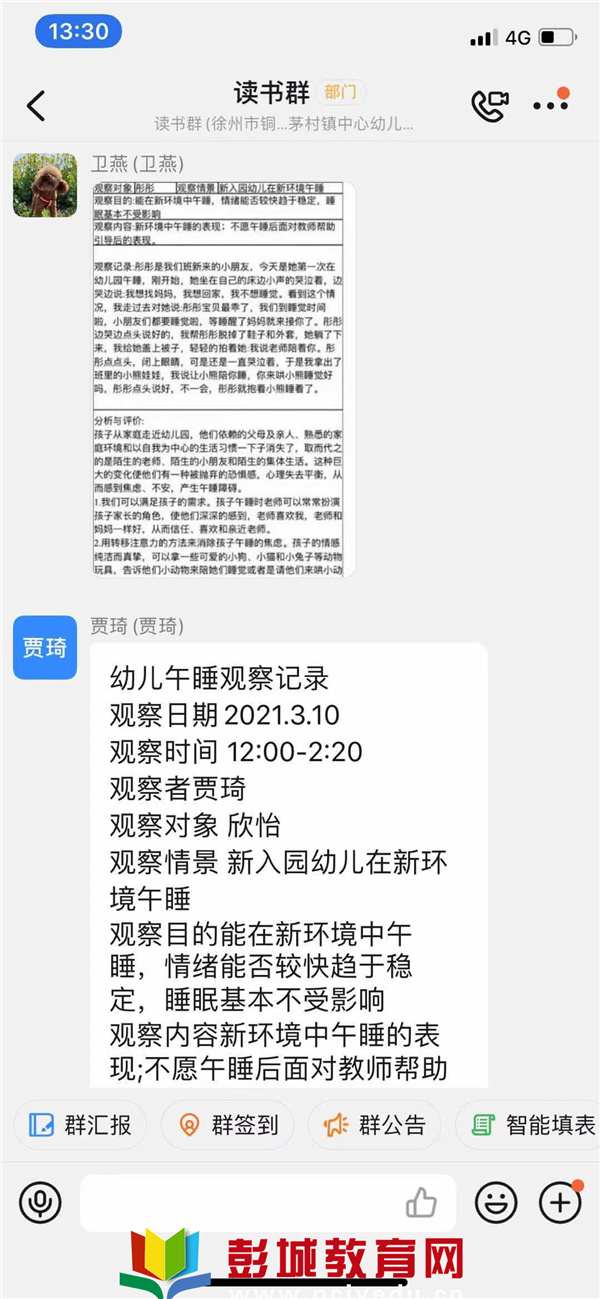Open 群公告 group announcements
Viewport: 600px width, 1299px height.
375,1125
